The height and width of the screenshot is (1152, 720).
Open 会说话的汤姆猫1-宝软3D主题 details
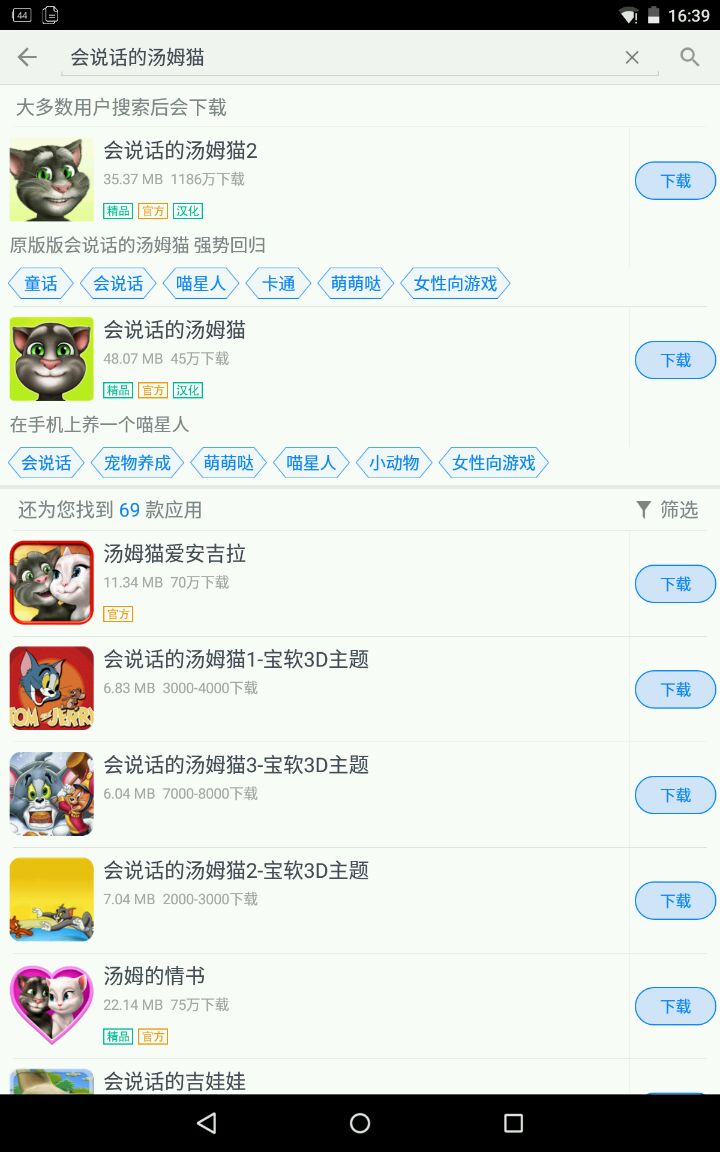pos(236,660)
